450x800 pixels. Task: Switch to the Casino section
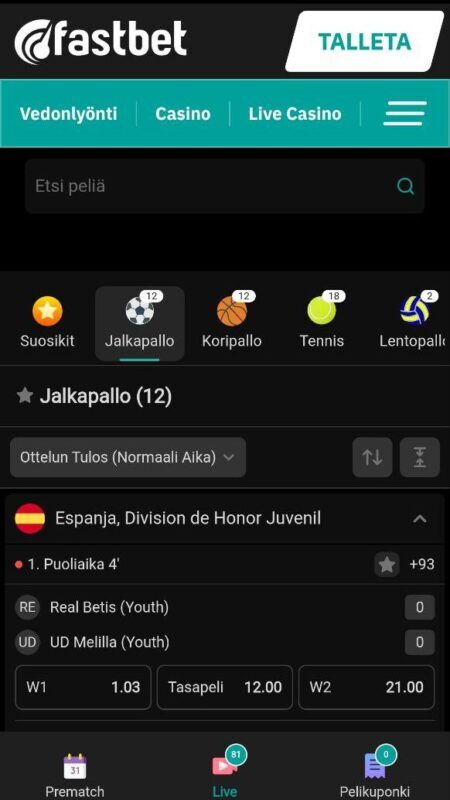coord(183,113)
